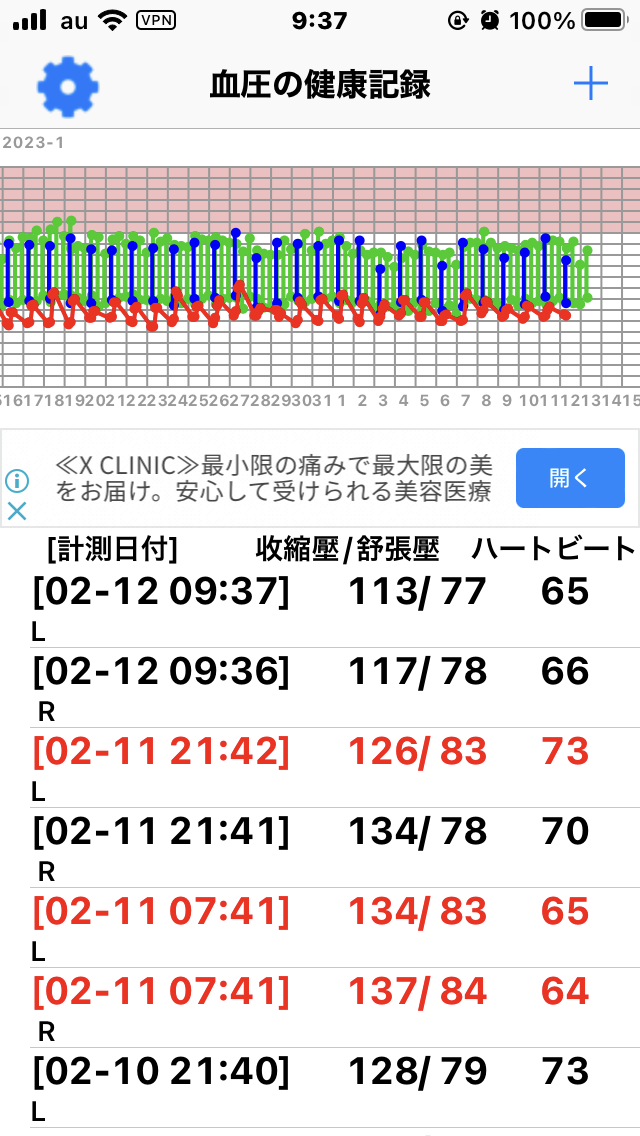The width and height of the screenshot is (640, 1136).
Task: Close the X CLINIC ad banner
Action: [x=17, y=511]
